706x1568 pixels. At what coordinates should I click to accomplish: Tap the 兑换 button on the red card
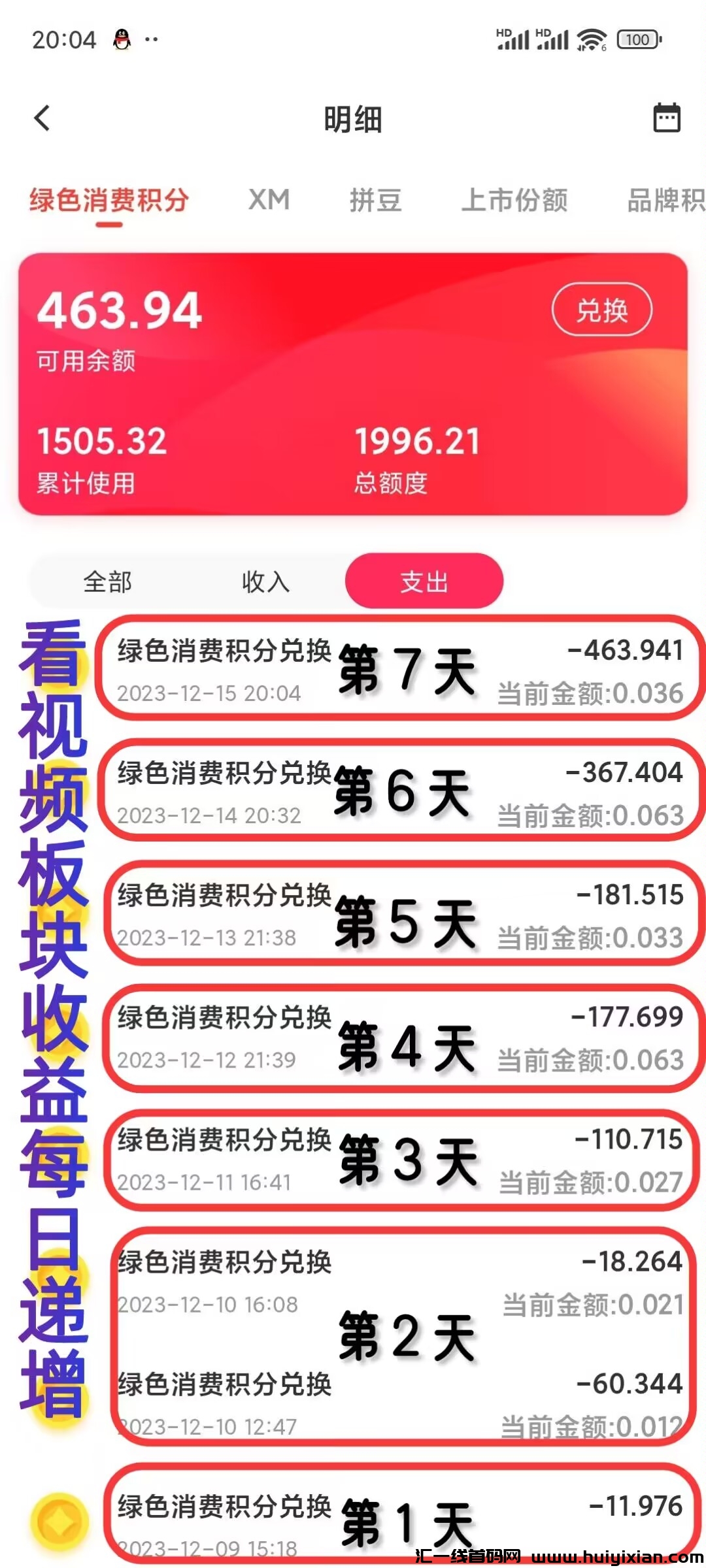tap(601, 310)
